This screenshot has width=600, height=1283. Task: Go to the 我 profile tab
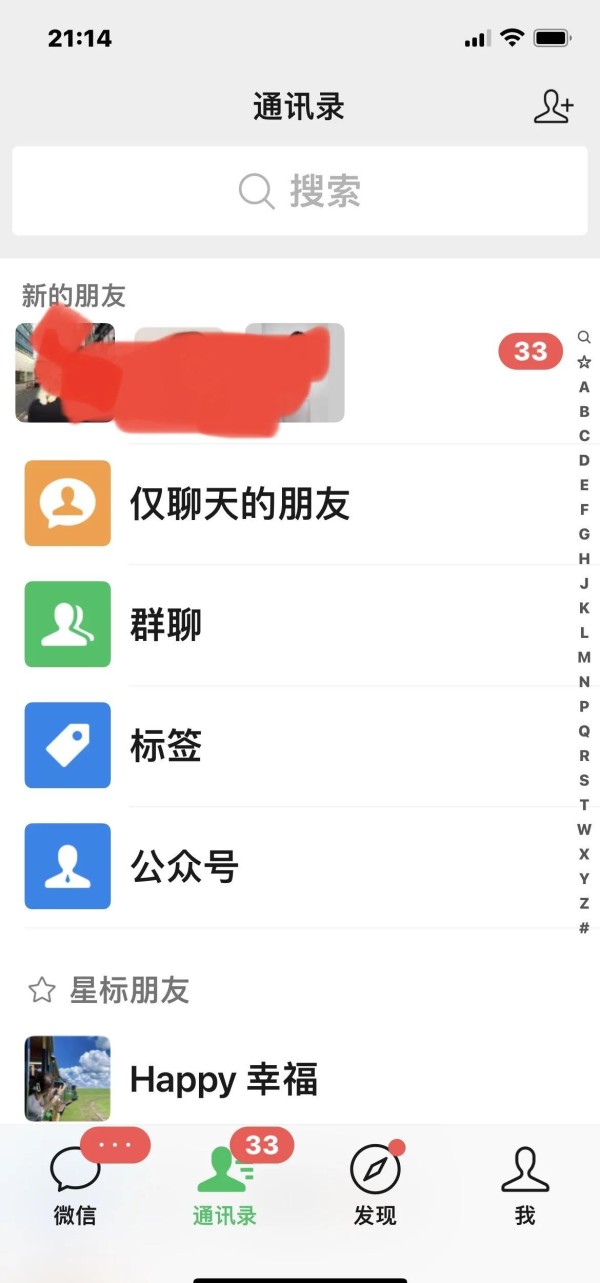pos(525,1187)
